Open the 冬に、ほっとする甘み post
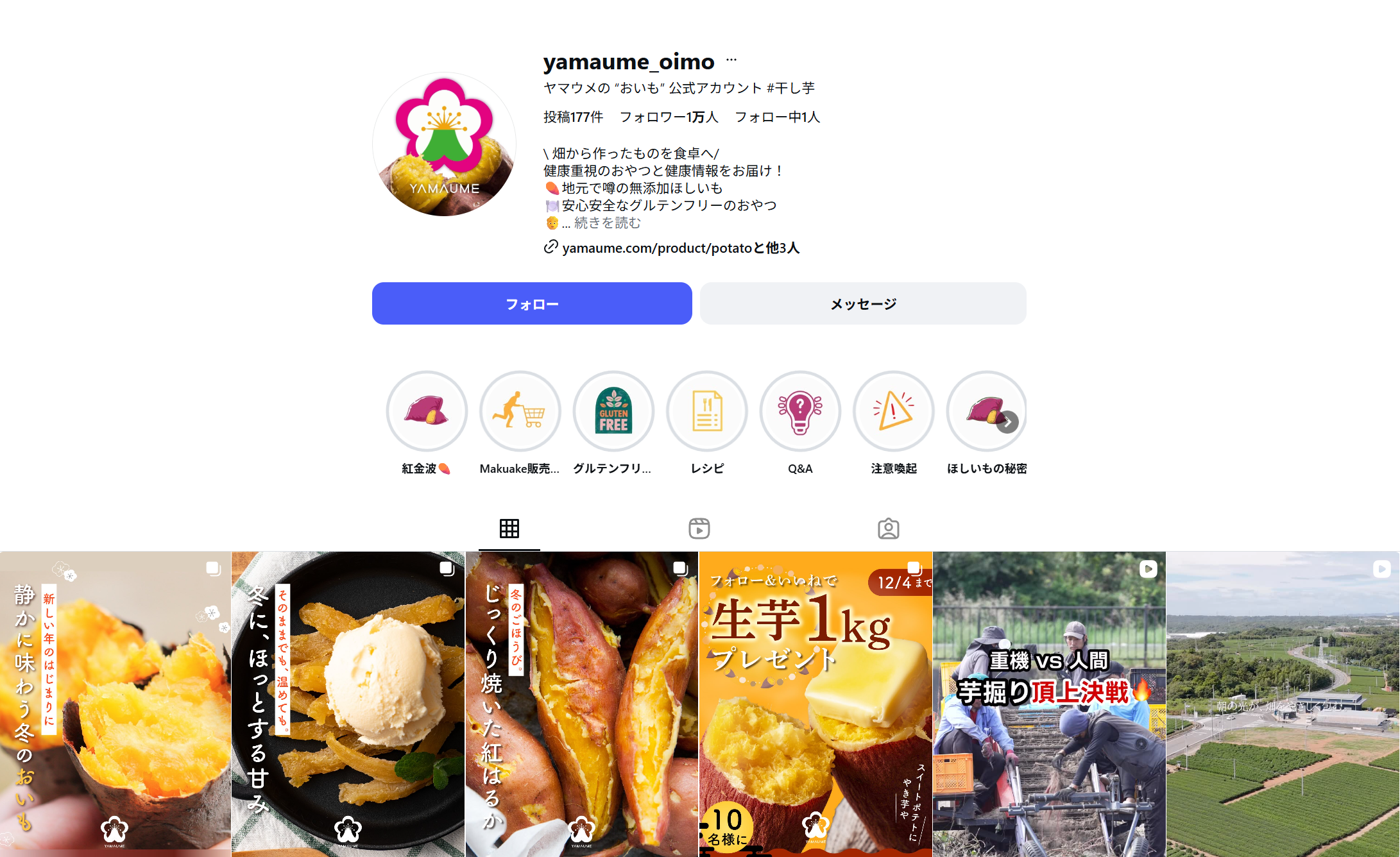1400x857 pixels. [x=348, y=704]
